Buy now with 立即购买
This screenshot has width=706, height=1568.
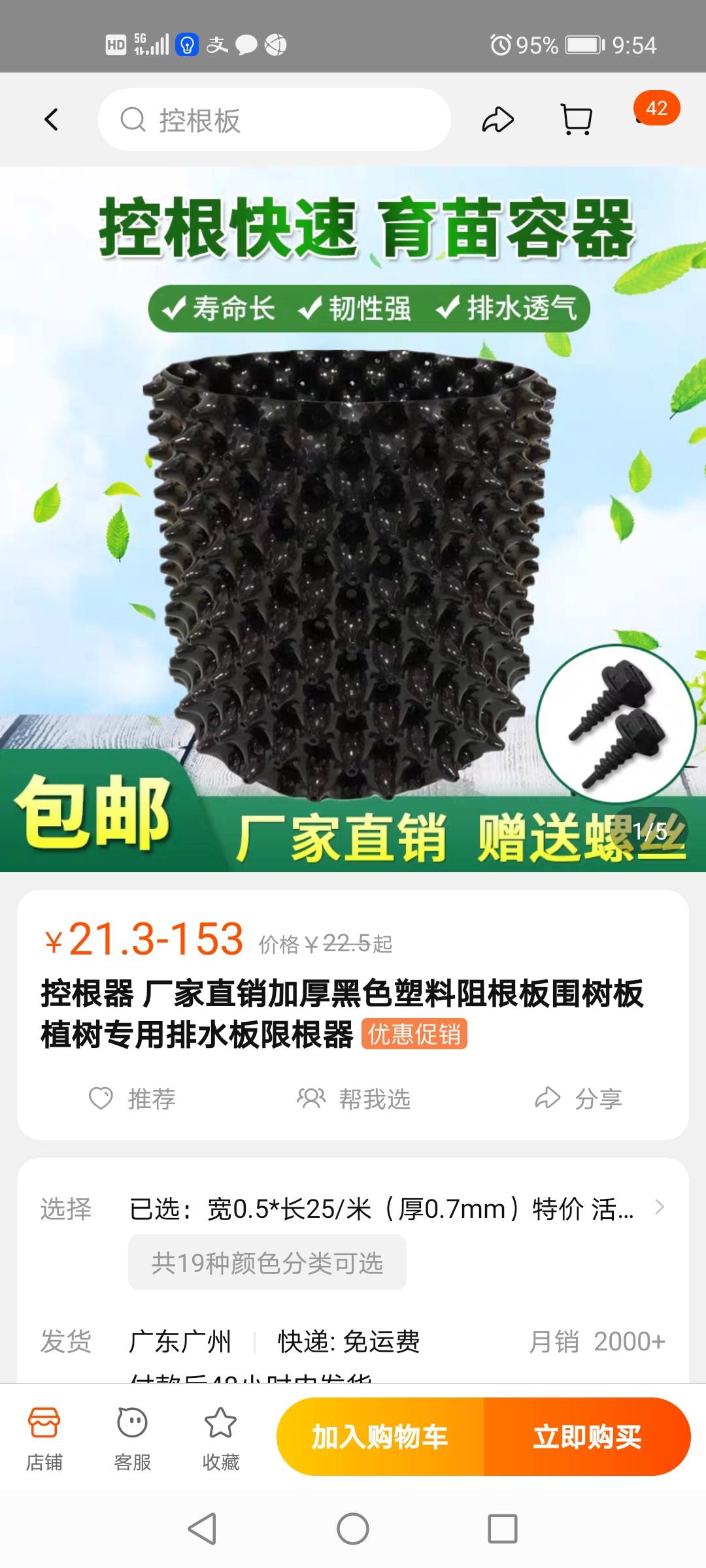point(587,1437)
